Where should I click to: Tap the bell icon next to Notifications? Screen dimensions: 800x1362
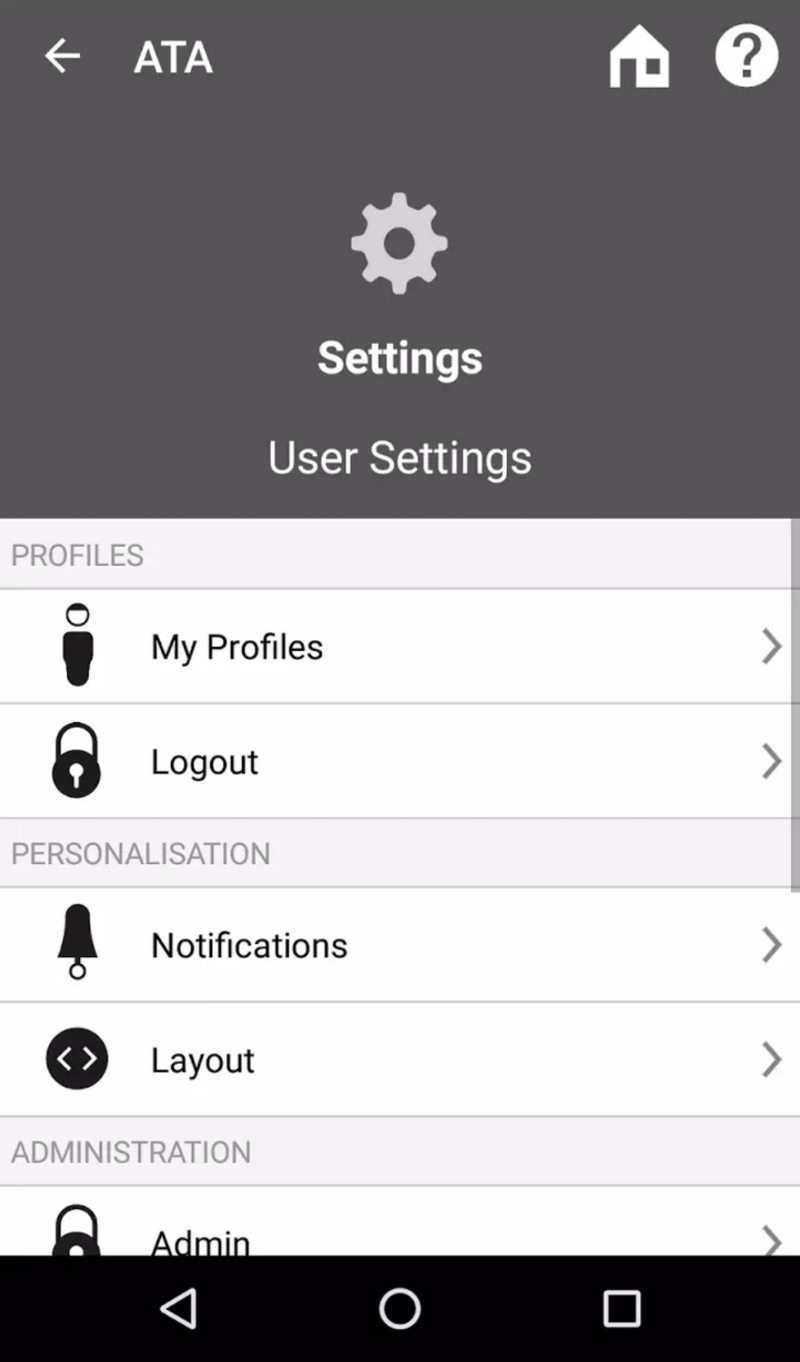tap(77, 943)
